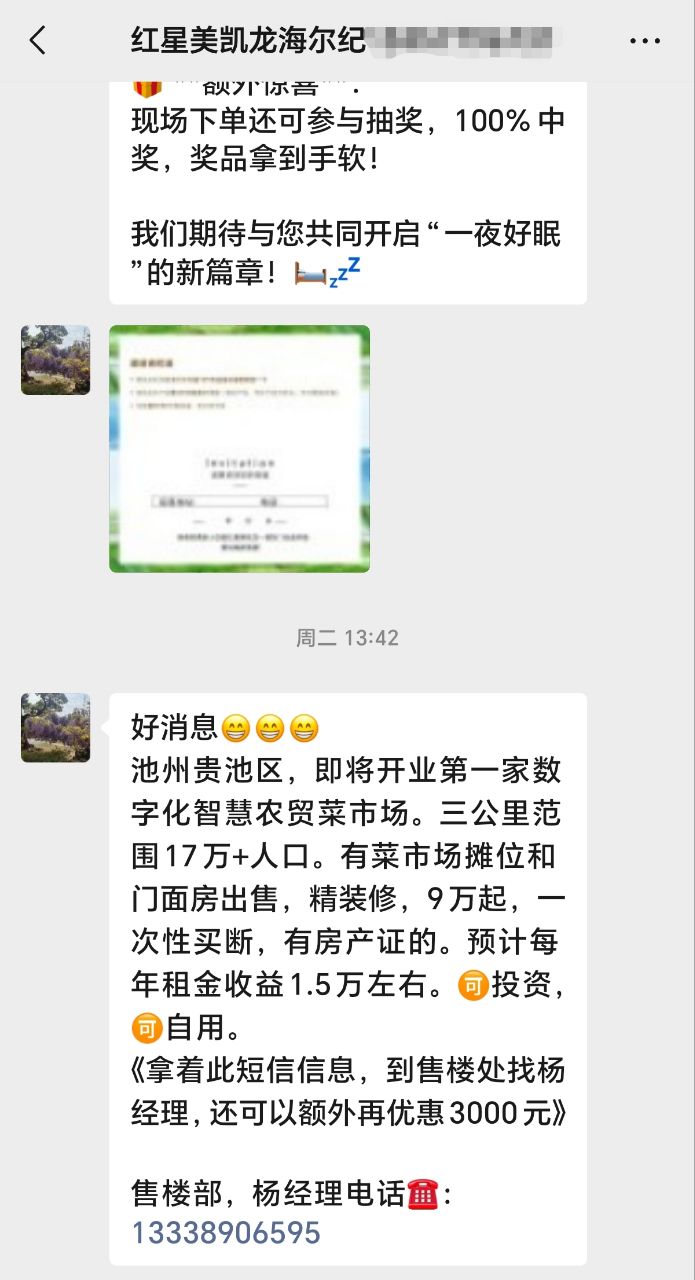Open sender's avatar beside the invitation image

click(56, 360)
